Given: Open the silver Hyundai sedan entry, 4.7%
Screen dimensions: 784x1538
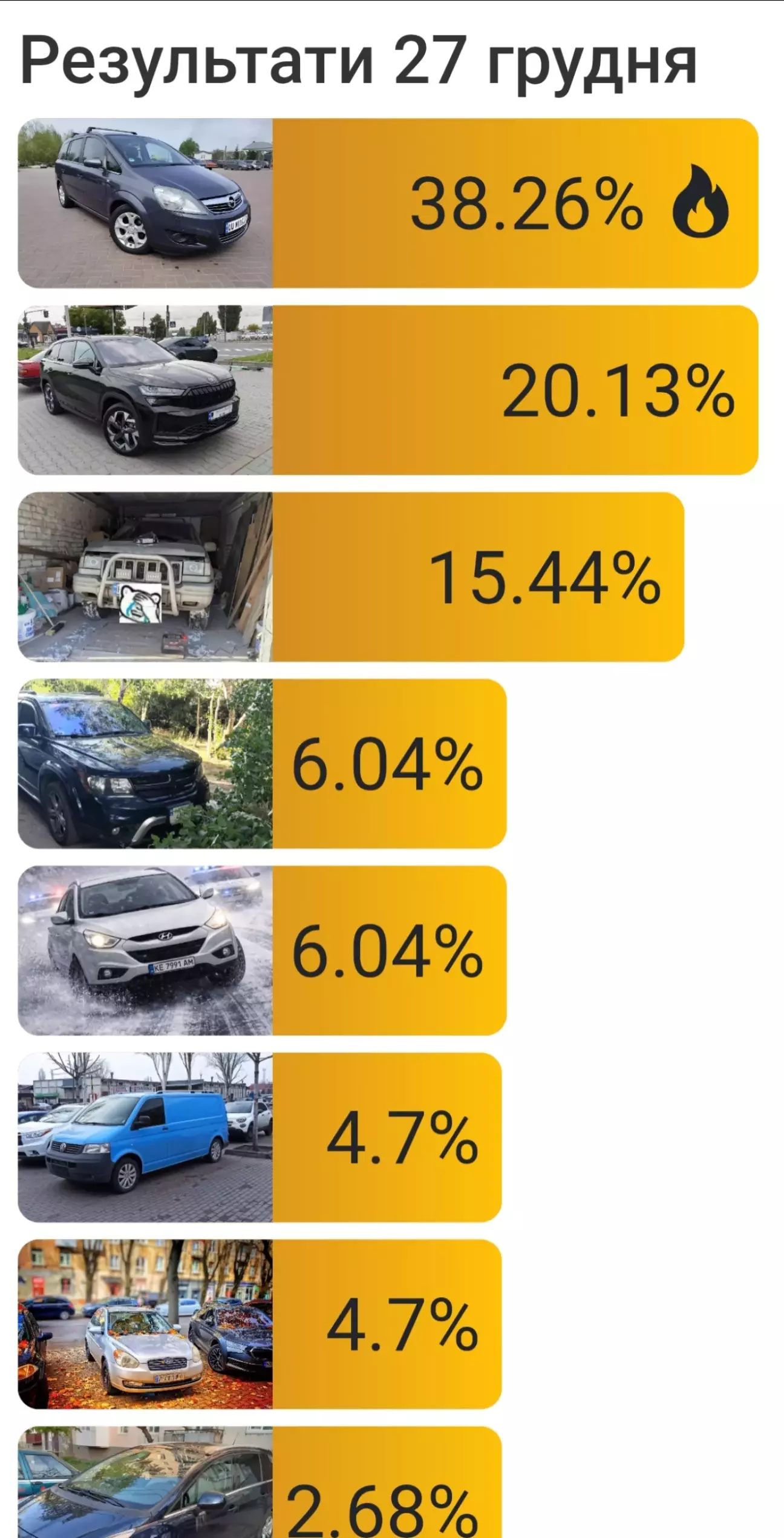Looking at the screenshot, I should click(260, 1324).
